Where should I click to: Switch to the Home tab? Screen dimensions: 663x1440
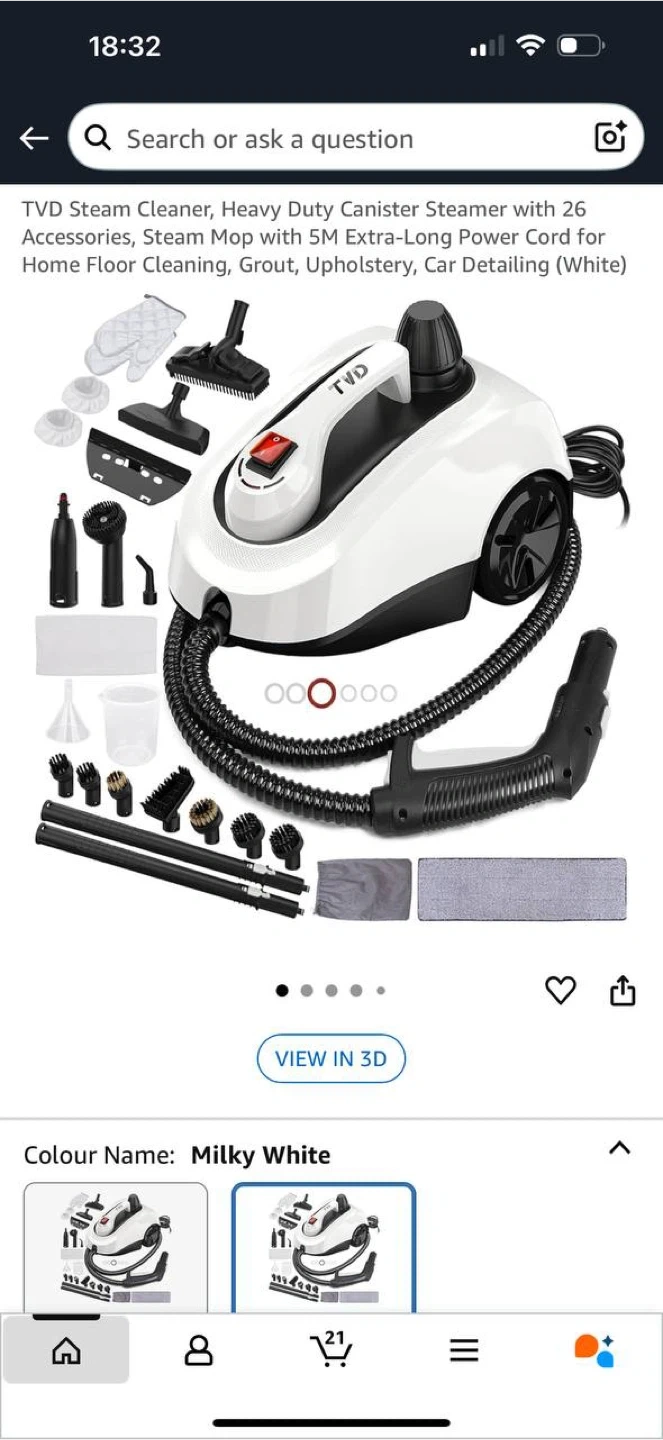tap(66, 1351)
